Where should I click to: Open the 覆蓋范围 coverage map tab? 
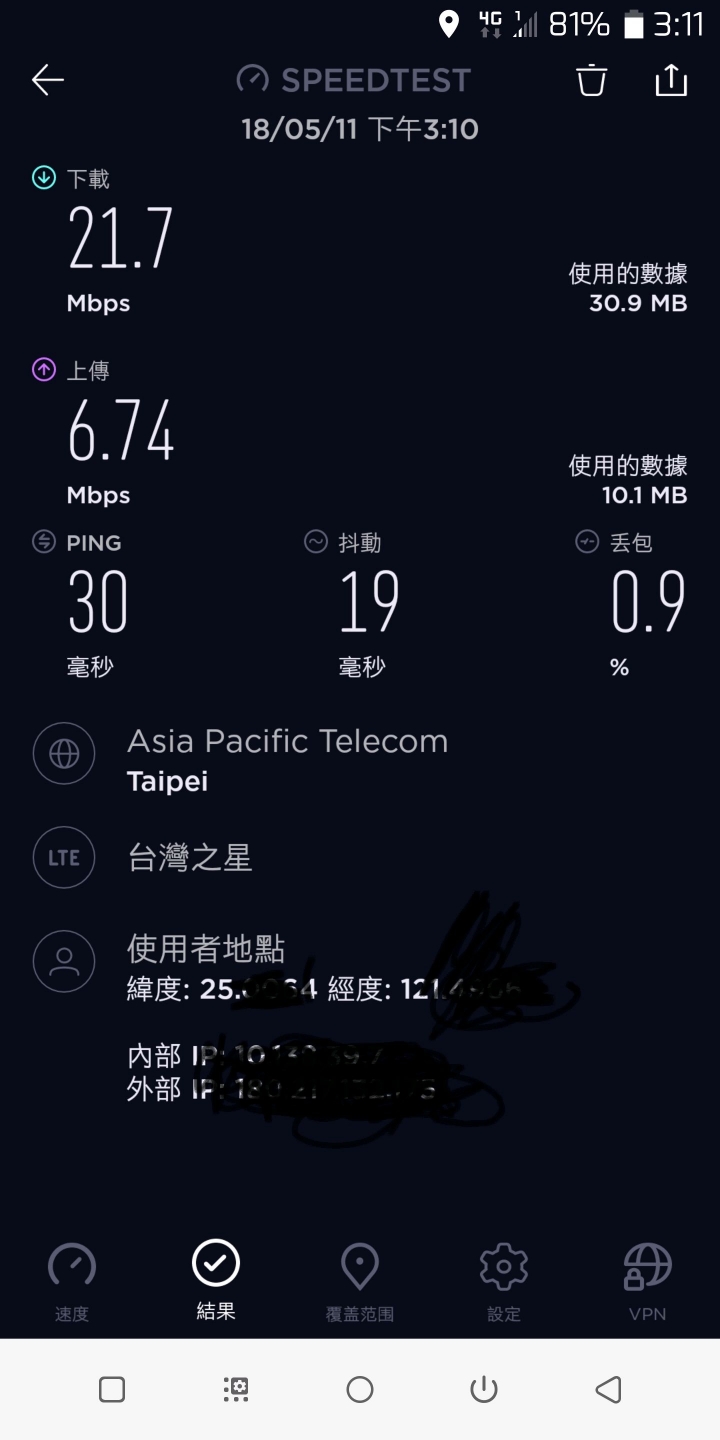pyautogui.click(x=360, y=1282)
